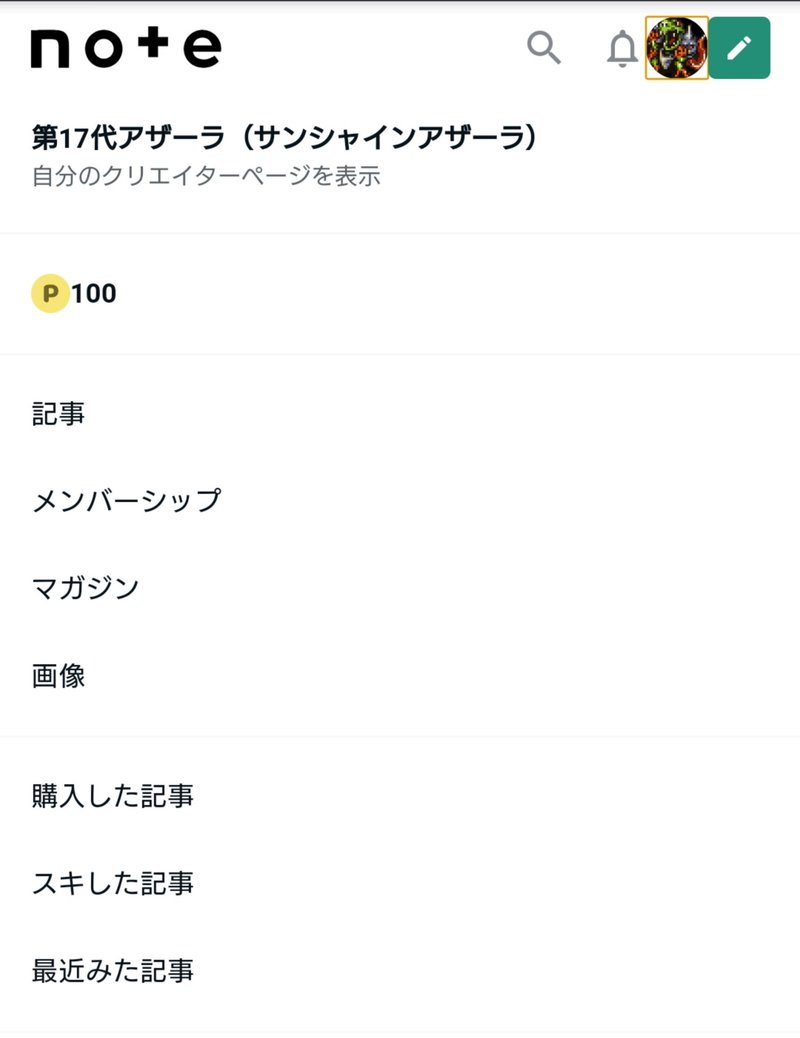Open the 画像 section
Viewport: 800px width, 1038px height.
[57, 676]
